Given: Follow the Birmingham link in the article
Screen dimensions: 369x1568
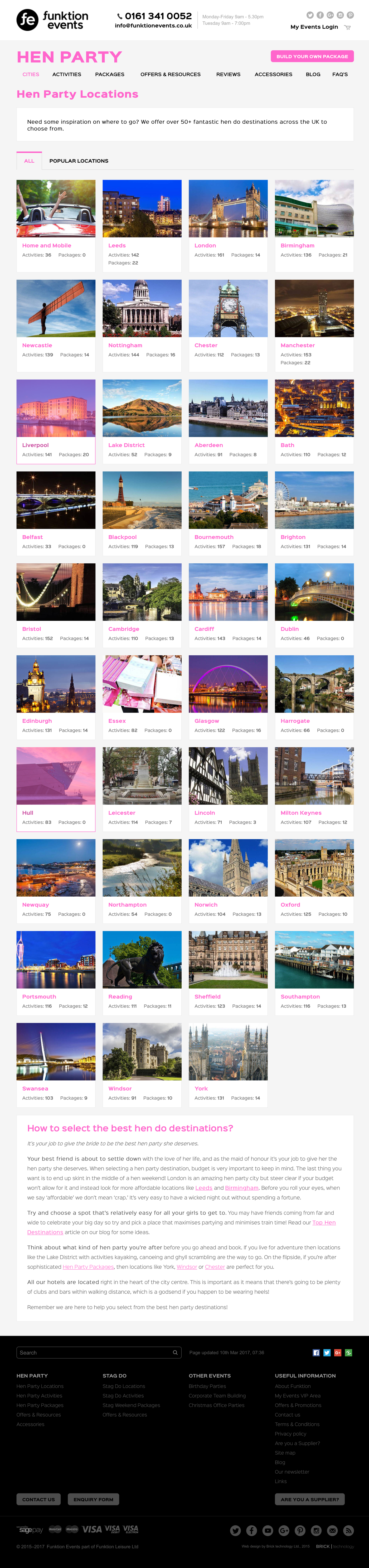Looking at the screenshot, I should point(241,1188).
